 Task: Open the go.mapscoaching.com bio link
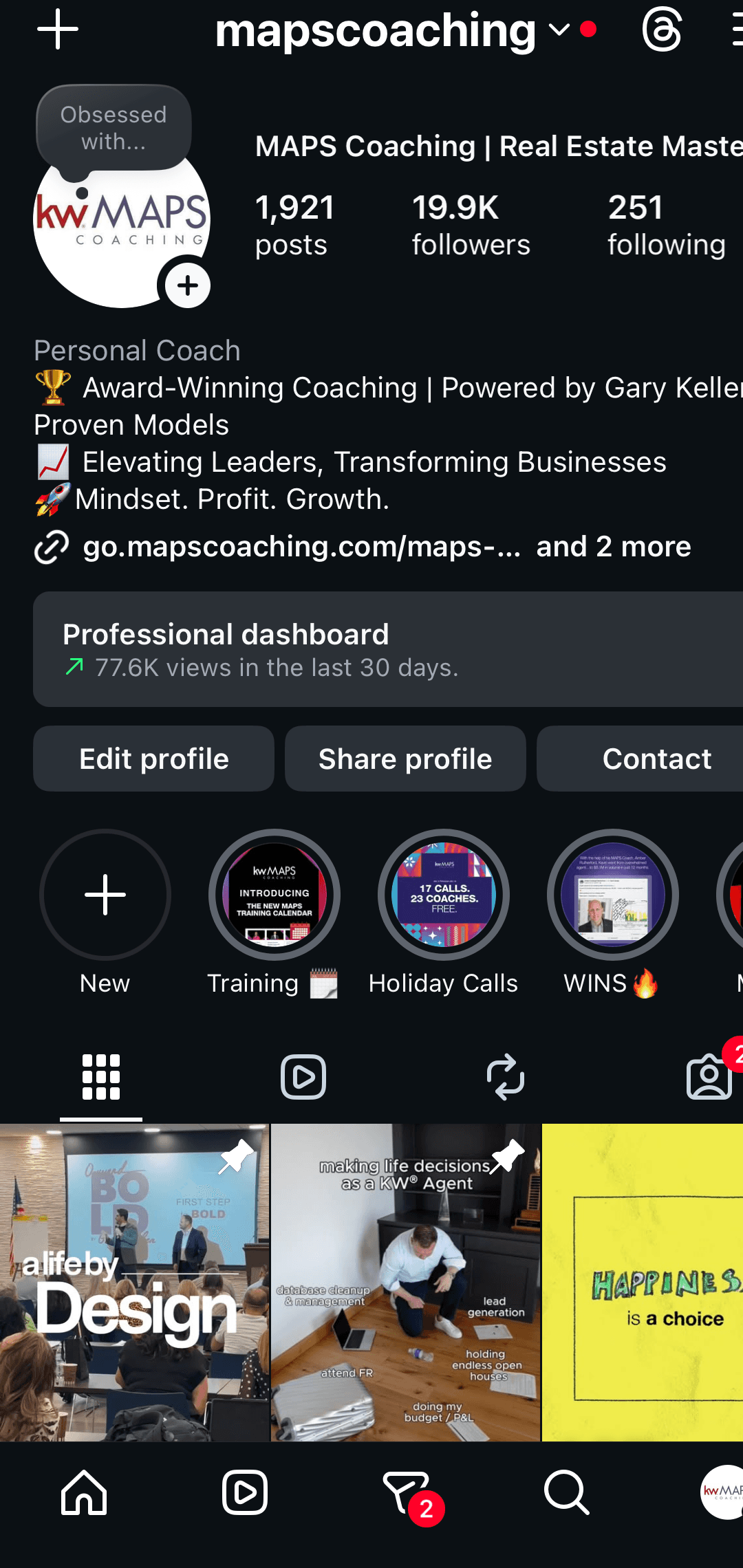pos(301,547)
